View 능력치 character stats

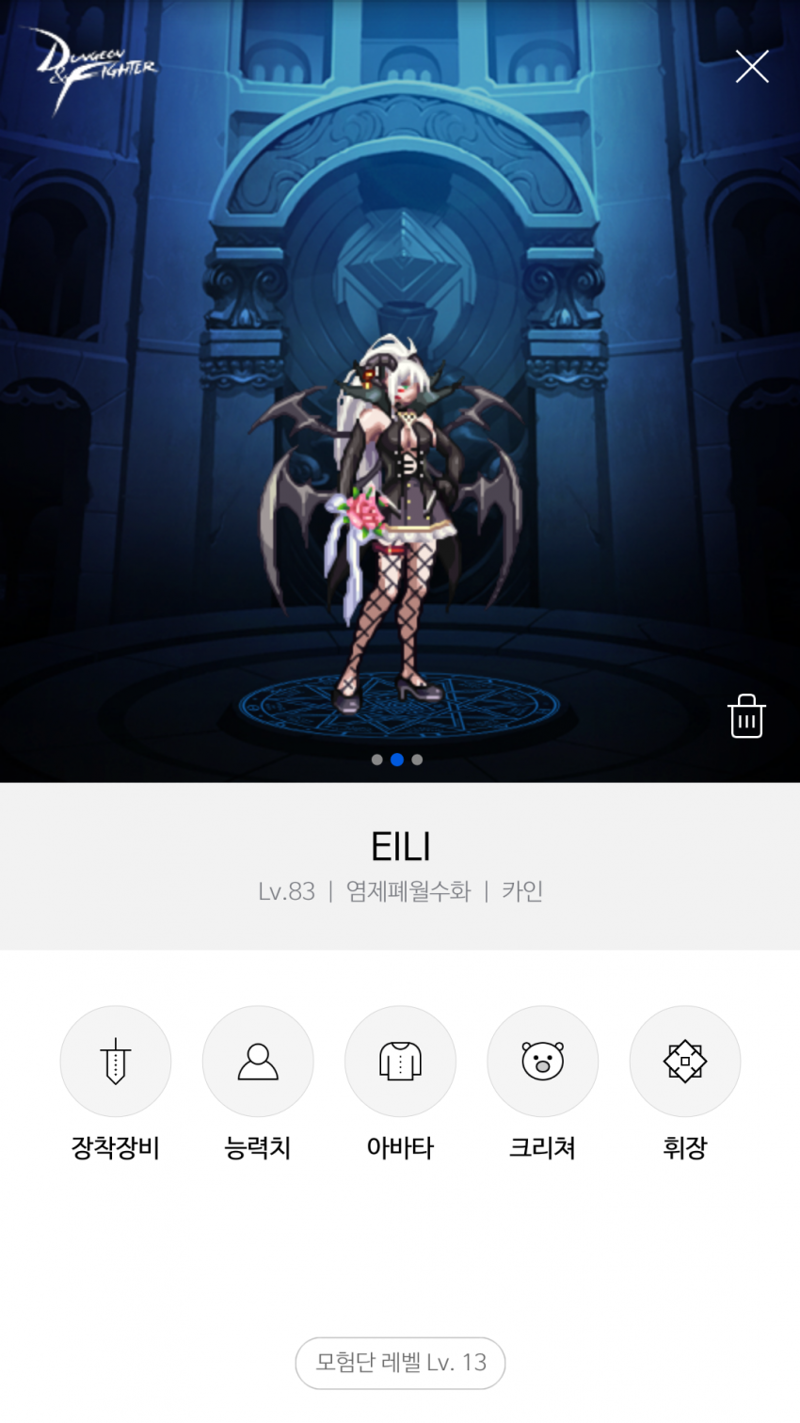[x=258, y=1061]
